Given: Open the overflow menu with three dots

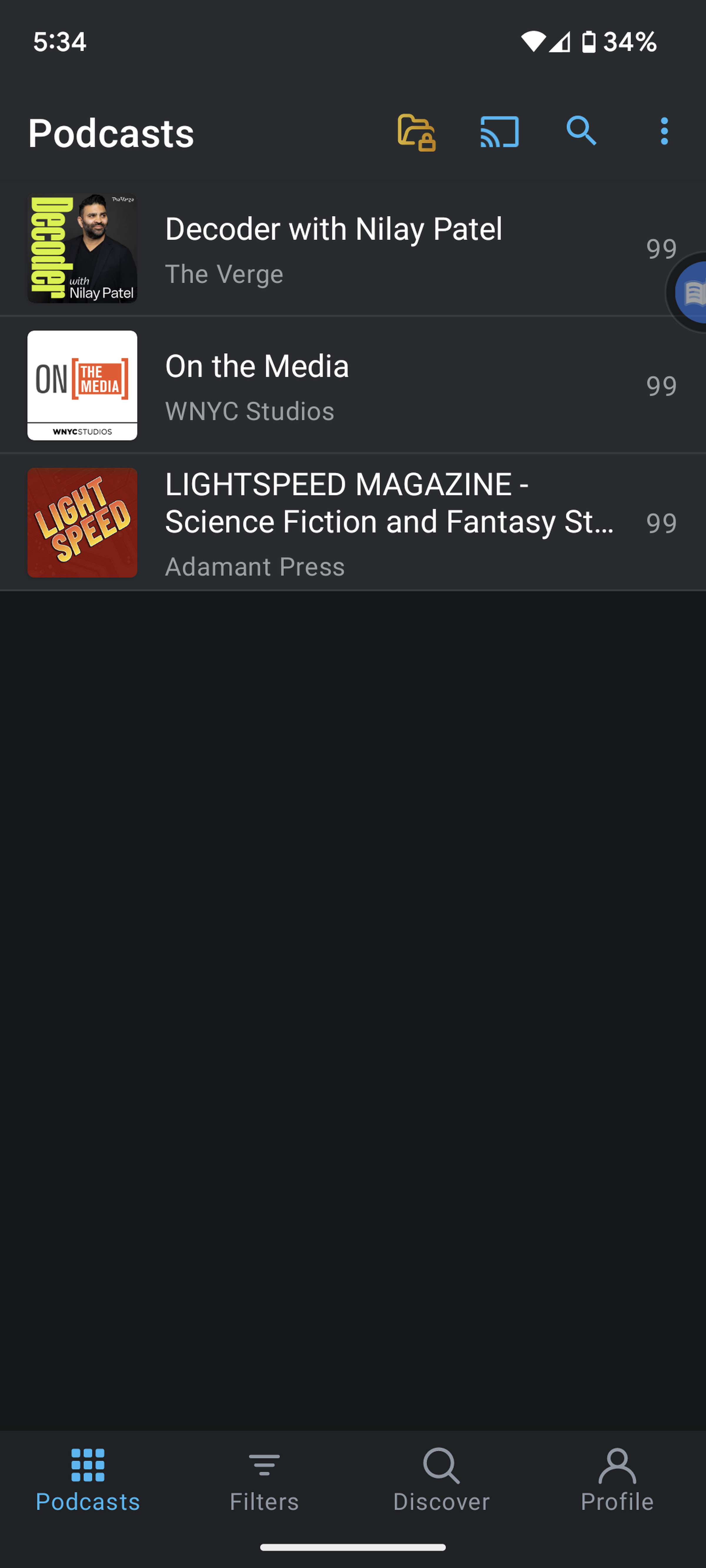Looking at the screenshot, I should pos(664,131).
